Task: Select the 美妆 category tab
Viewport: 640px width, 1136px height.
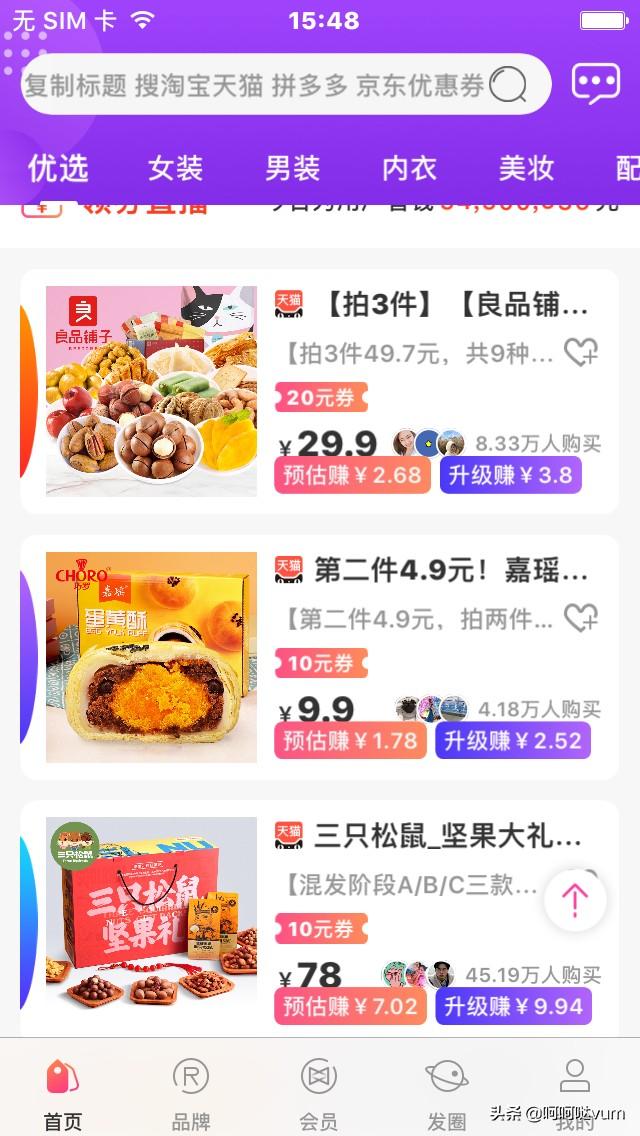Action: click(x=526, y=168)
